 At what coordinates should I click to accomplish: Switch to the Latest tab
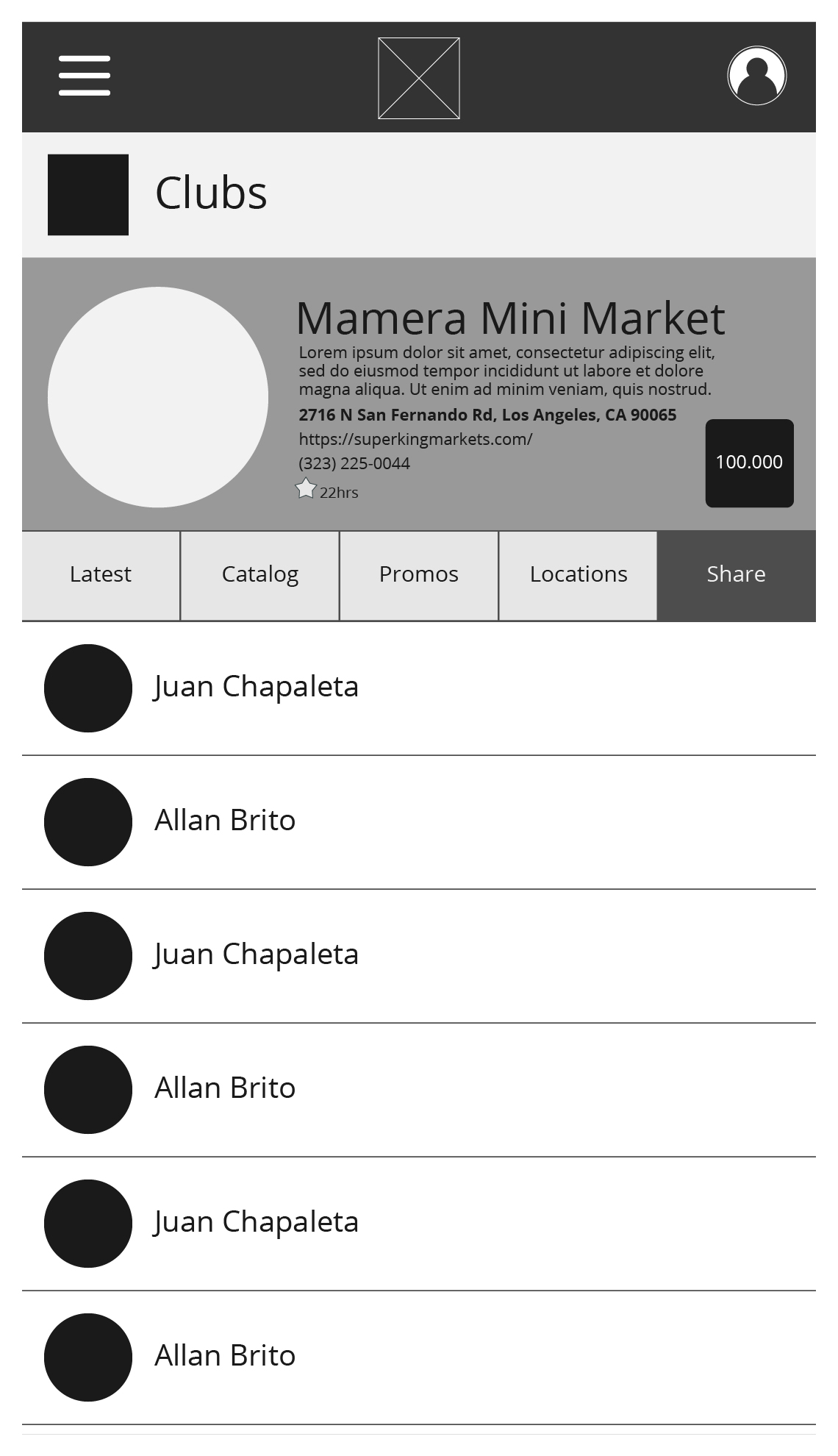click(101, 575)
